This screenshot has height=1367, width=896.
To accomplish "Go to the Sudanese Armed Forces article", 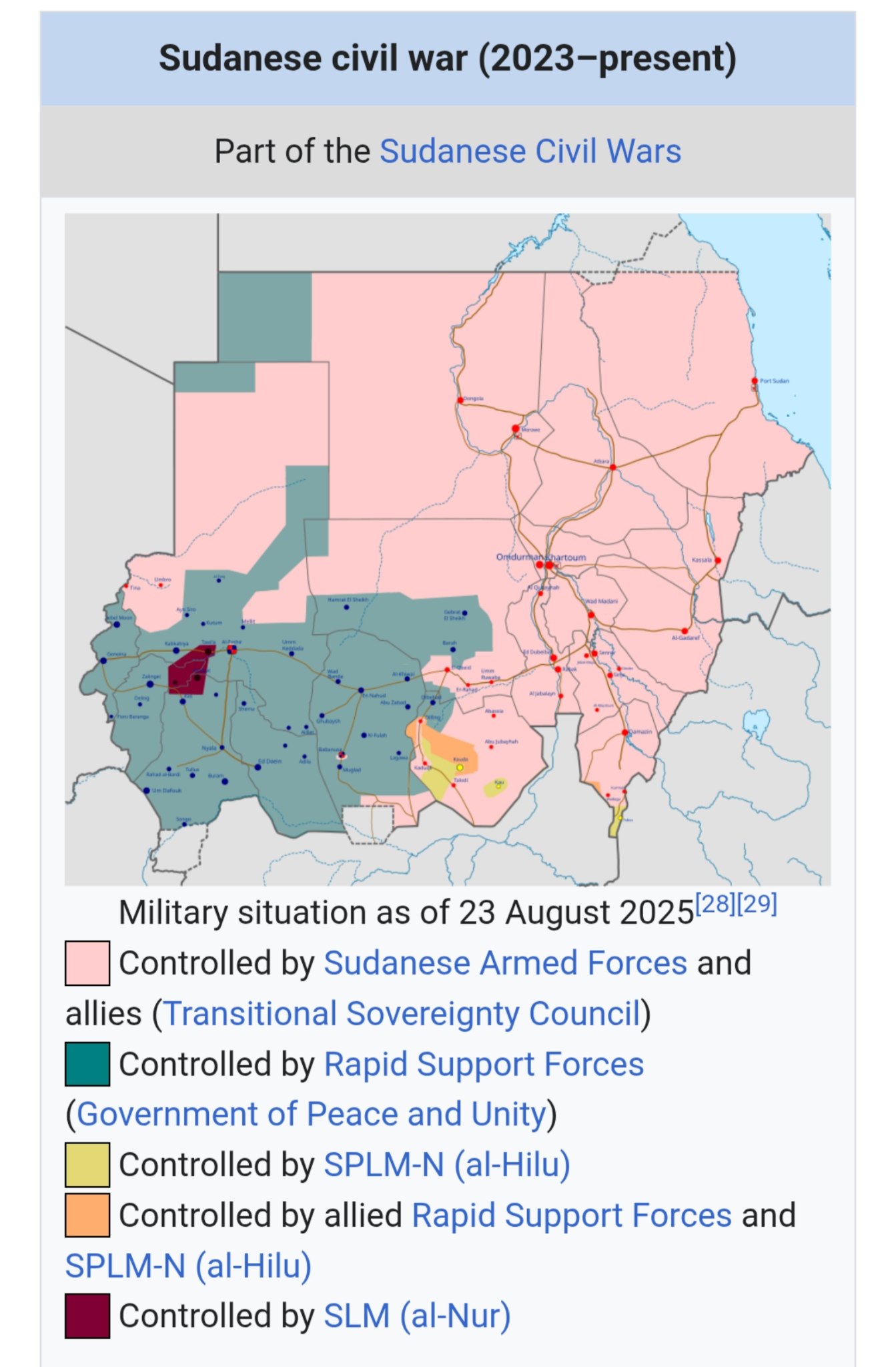I will click(505, 963).
